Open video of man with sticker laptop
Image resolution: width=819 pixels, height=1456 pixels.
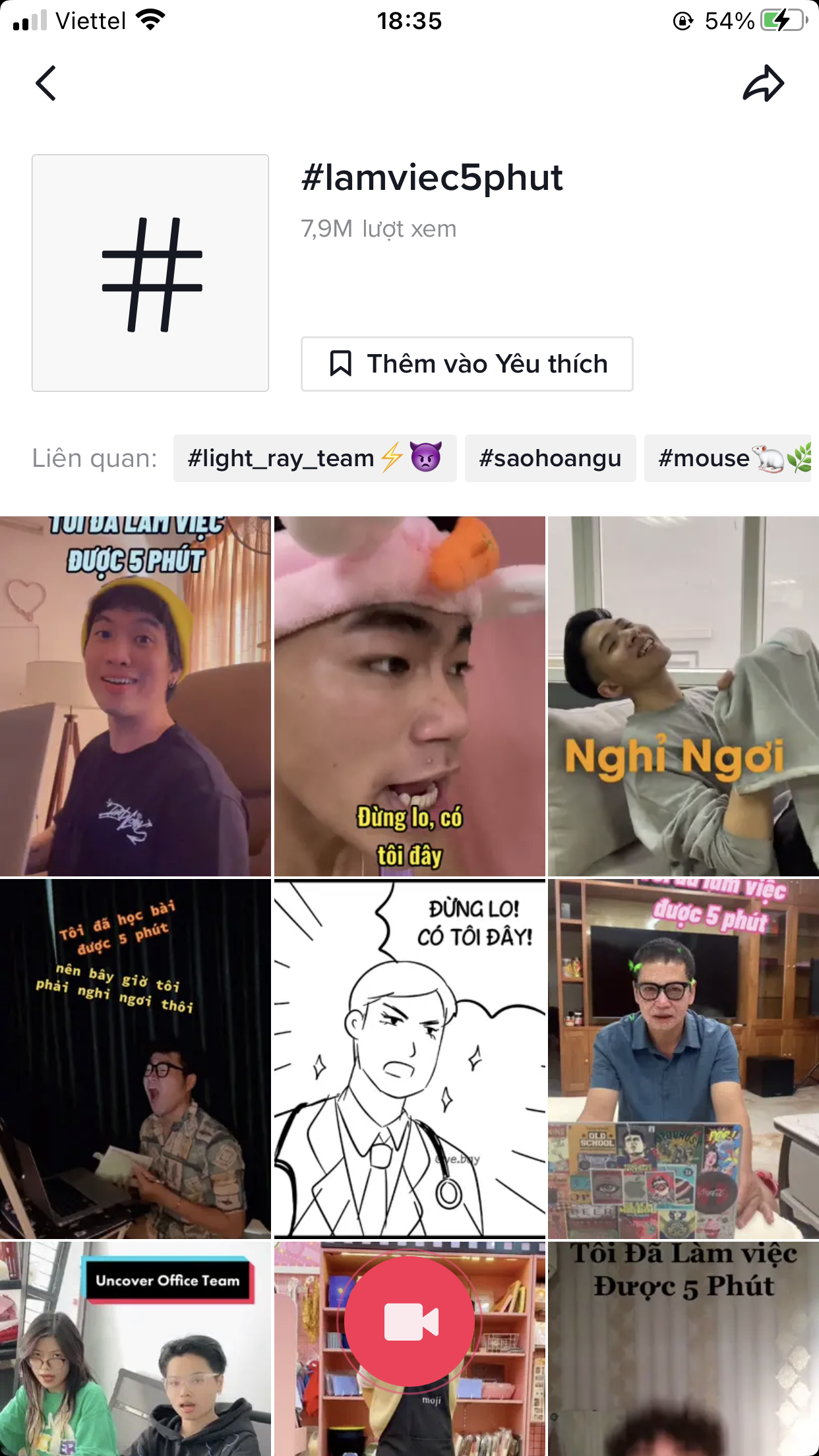[x=683, y=1059]
